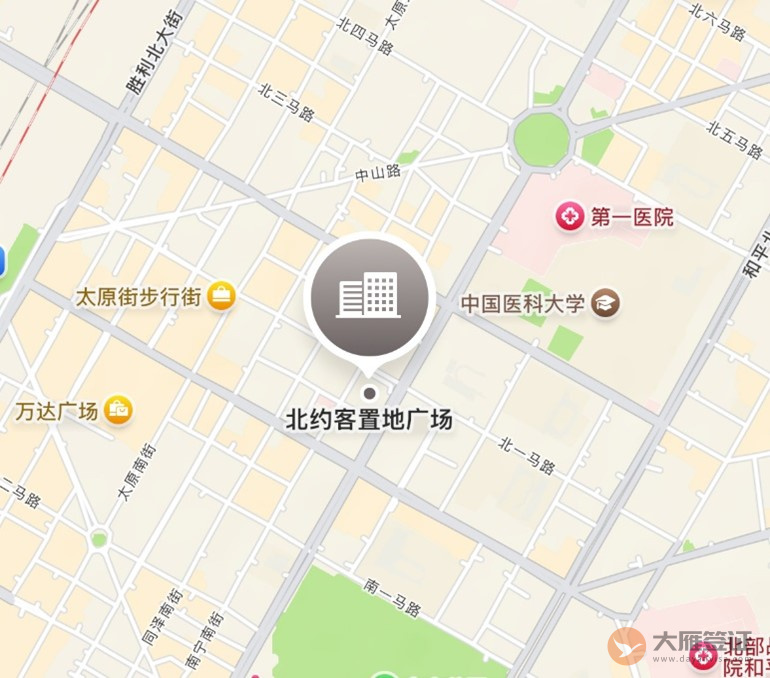Select the 中国医科大学 university marker

pos(605,303)
